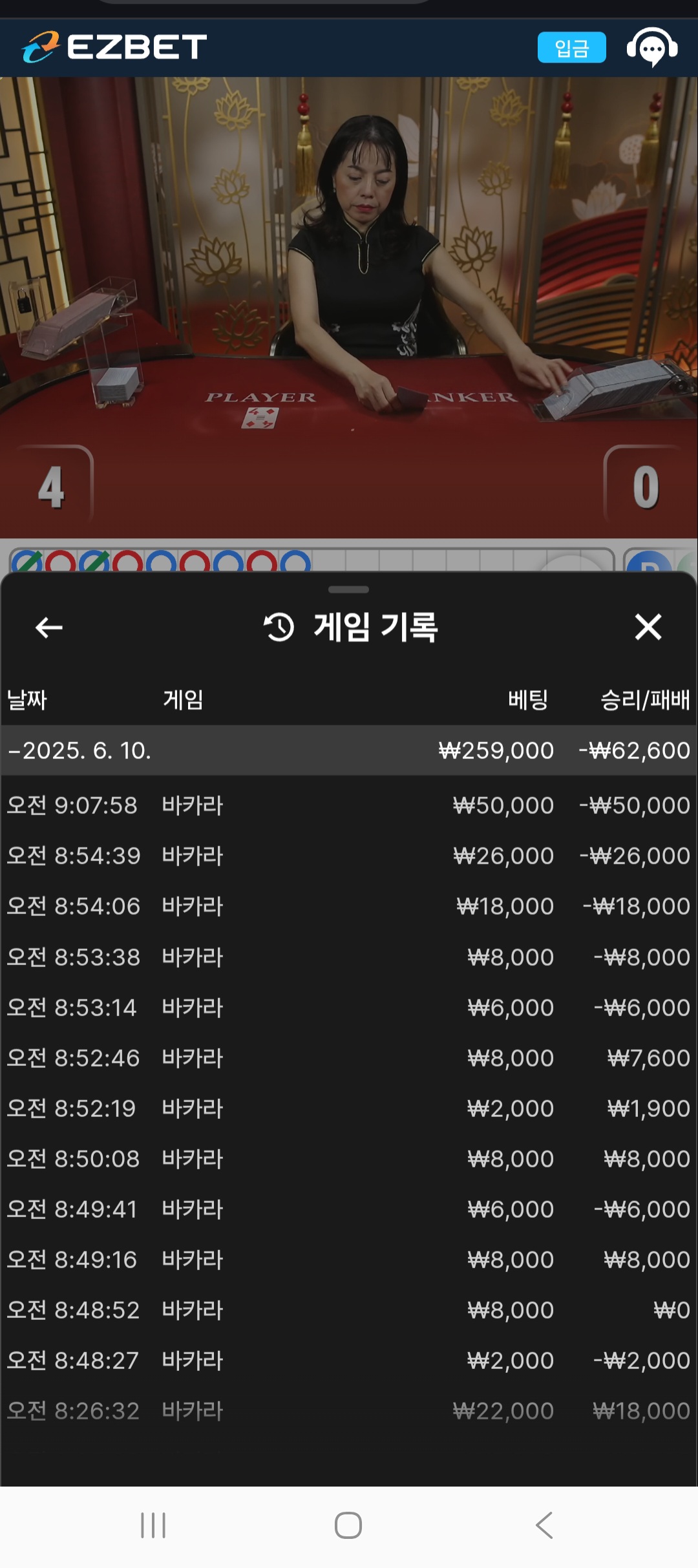
Task: Open the 오전 8:52:46 바카라 record
Action: (349, 1058)
